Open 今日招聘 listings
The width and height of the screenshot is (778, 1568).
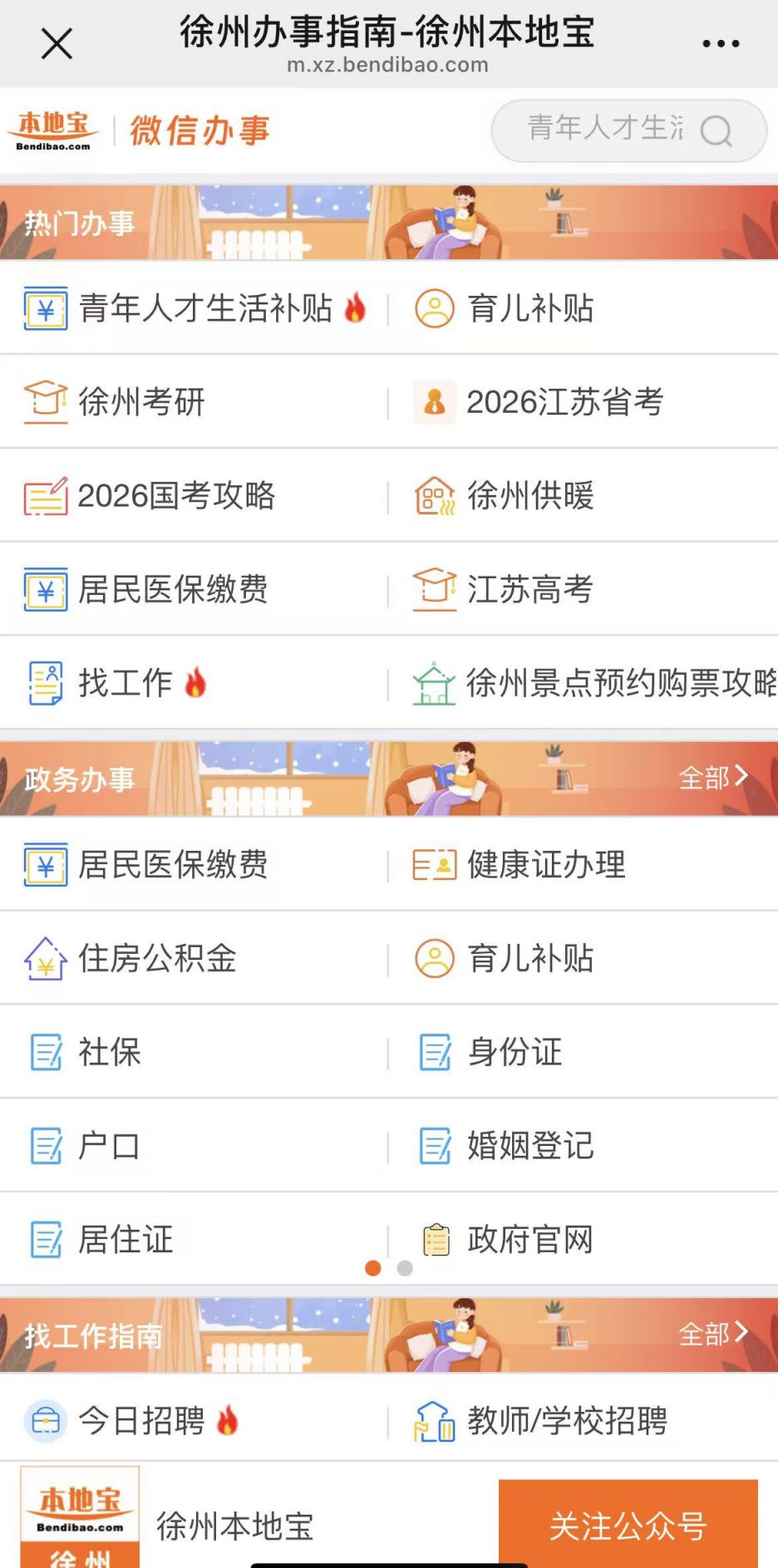coord(141,1421)
